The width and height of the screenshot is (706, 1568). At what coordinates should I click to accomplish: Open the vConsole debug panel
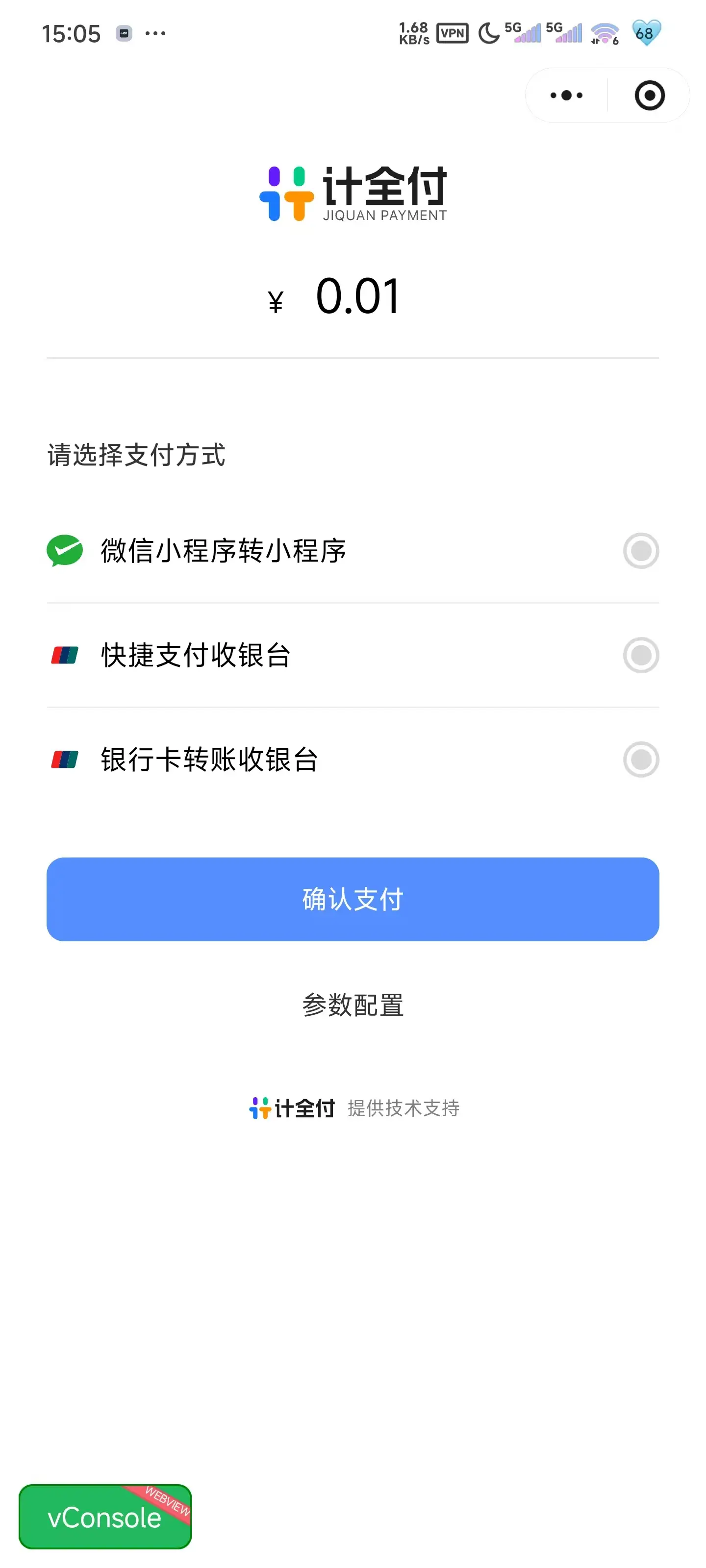(105, 1516)
